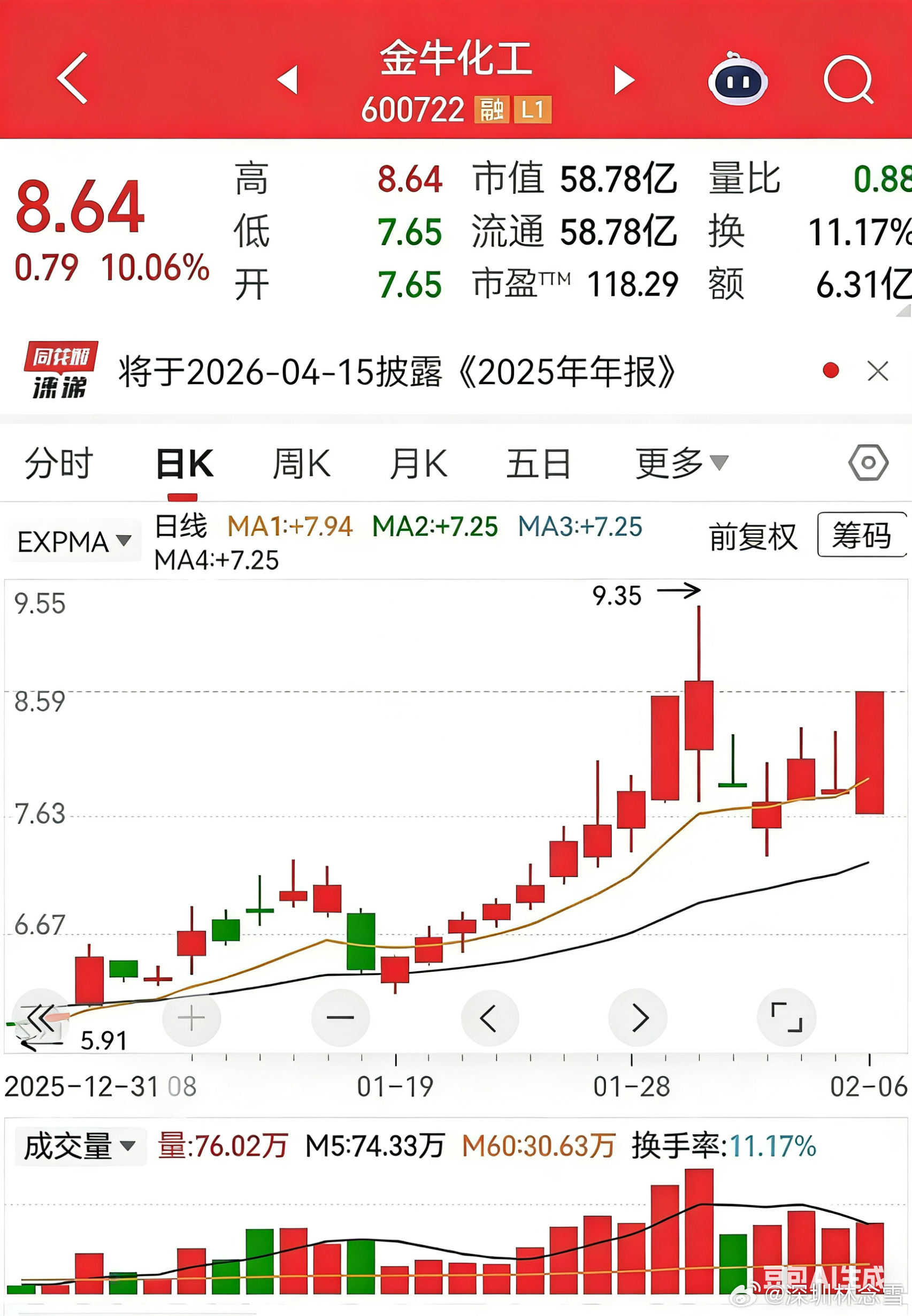Switch to the 分时 chart tab
The width and height of the screenshot is (912, 1316).
(x=58, y=462)
